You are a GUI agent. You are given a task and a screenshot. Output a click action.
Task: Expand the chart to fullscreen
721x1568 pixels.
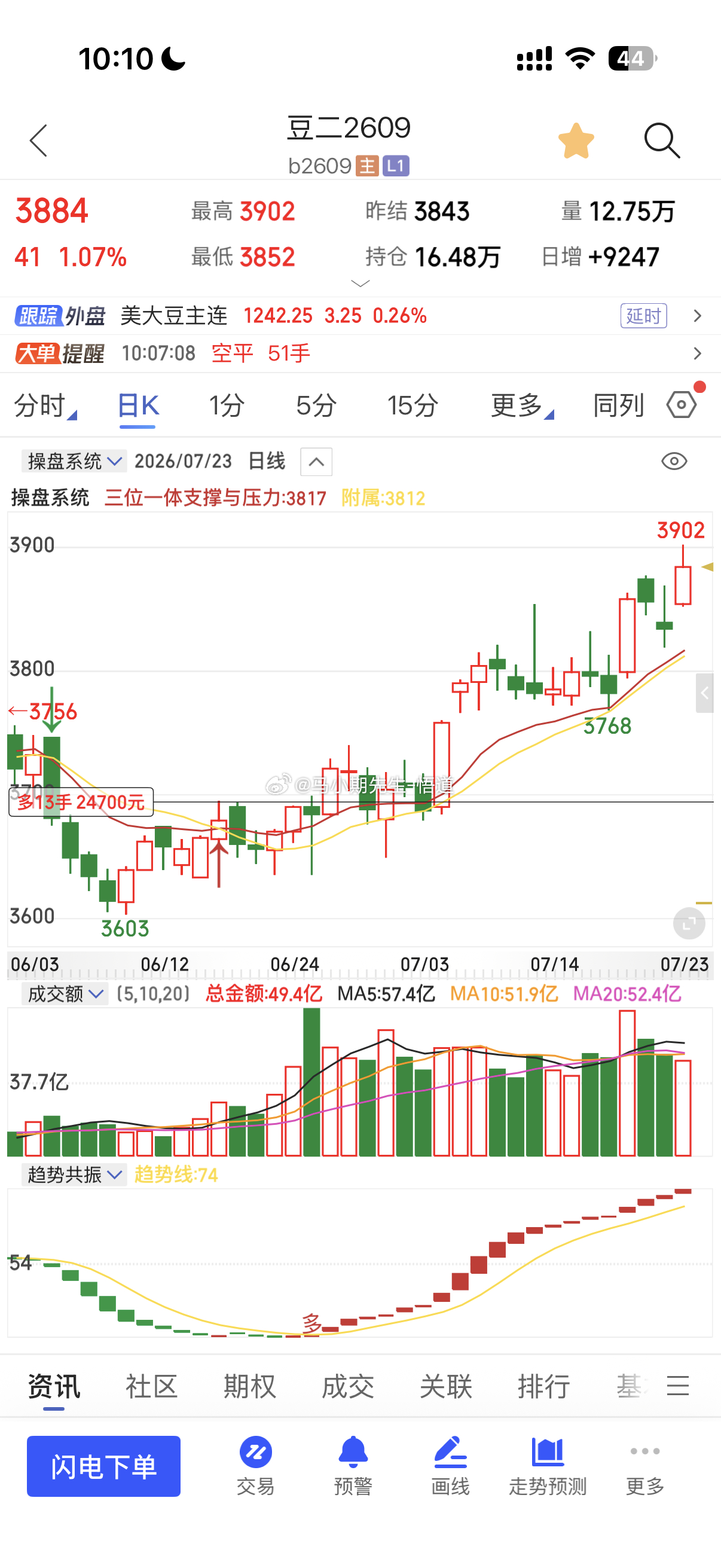pos(689,923)
